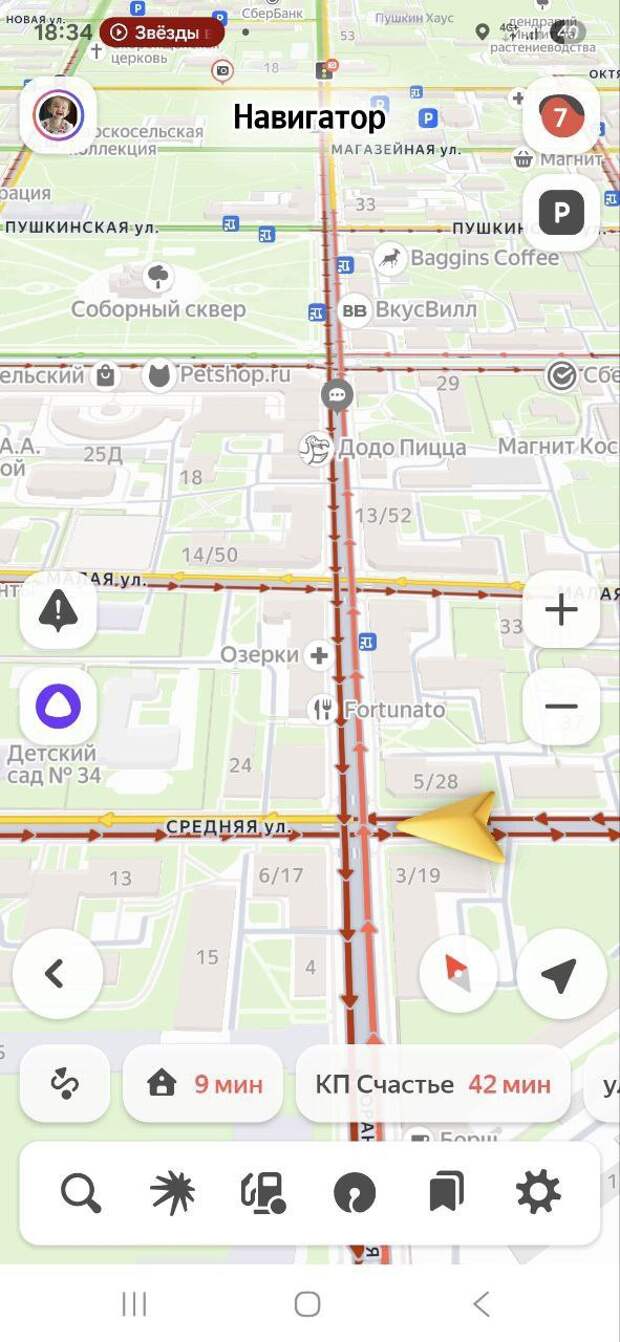Open the Звёзды playback pill

tap(161, 32)
